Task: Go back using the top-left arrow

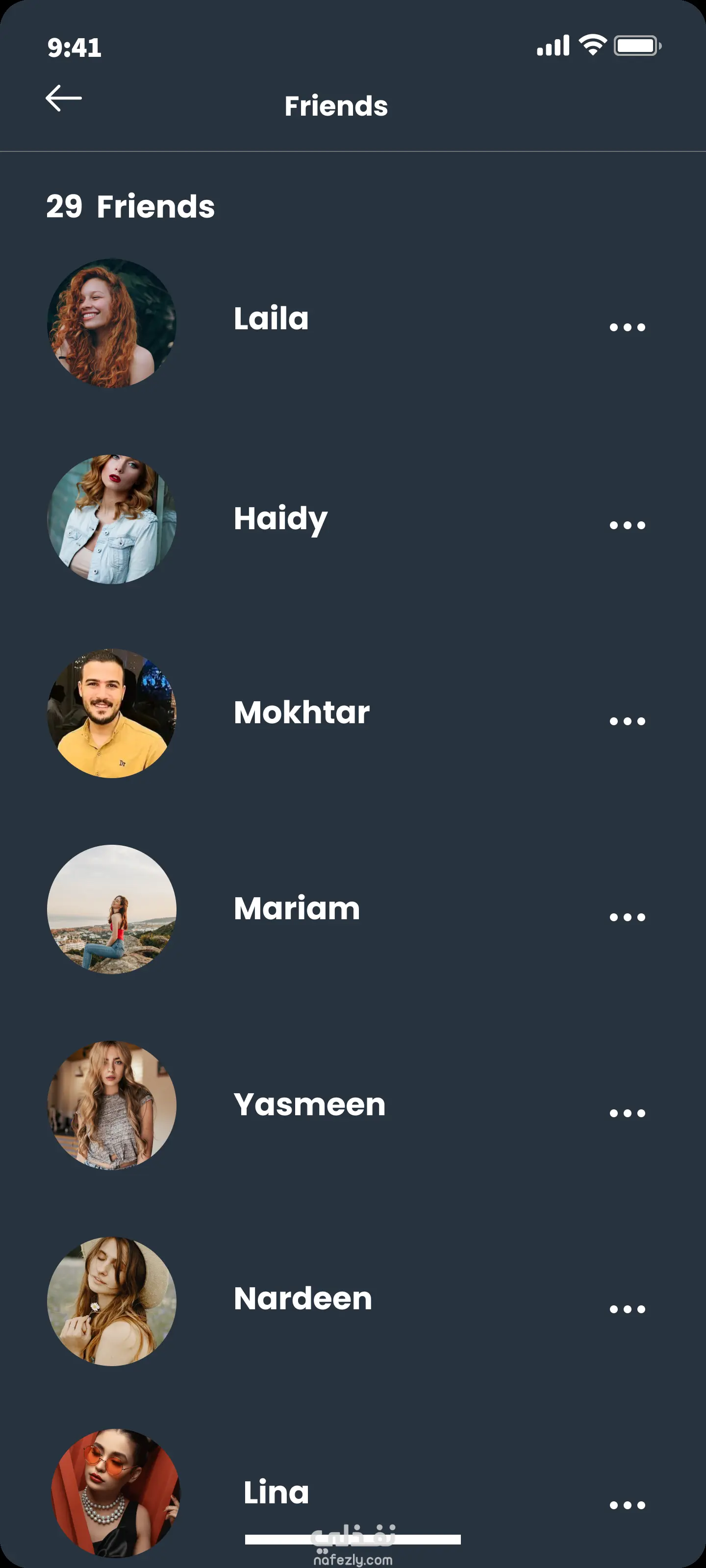Action: pos(63,98)
